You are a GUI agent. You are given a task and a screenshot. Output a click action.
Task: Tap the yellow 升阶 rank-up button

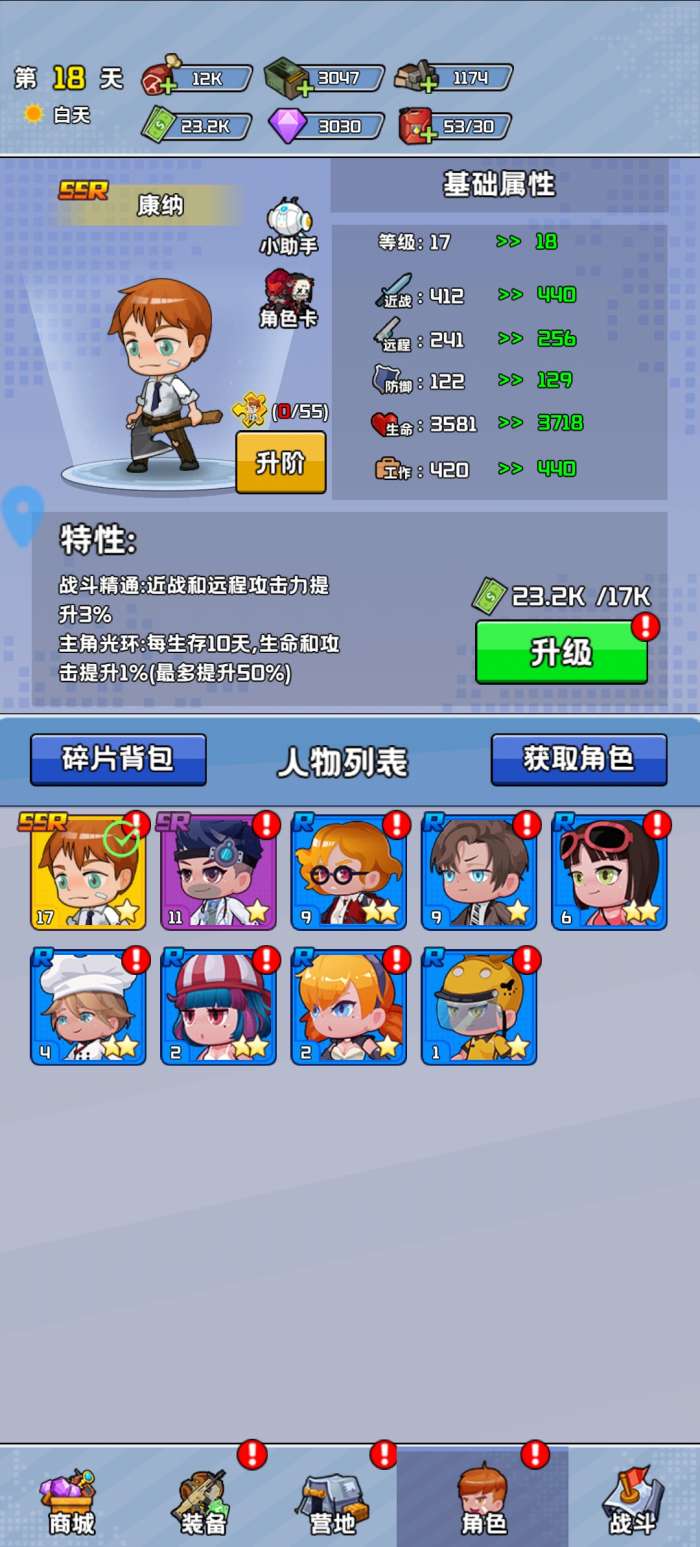coord(280,462)
